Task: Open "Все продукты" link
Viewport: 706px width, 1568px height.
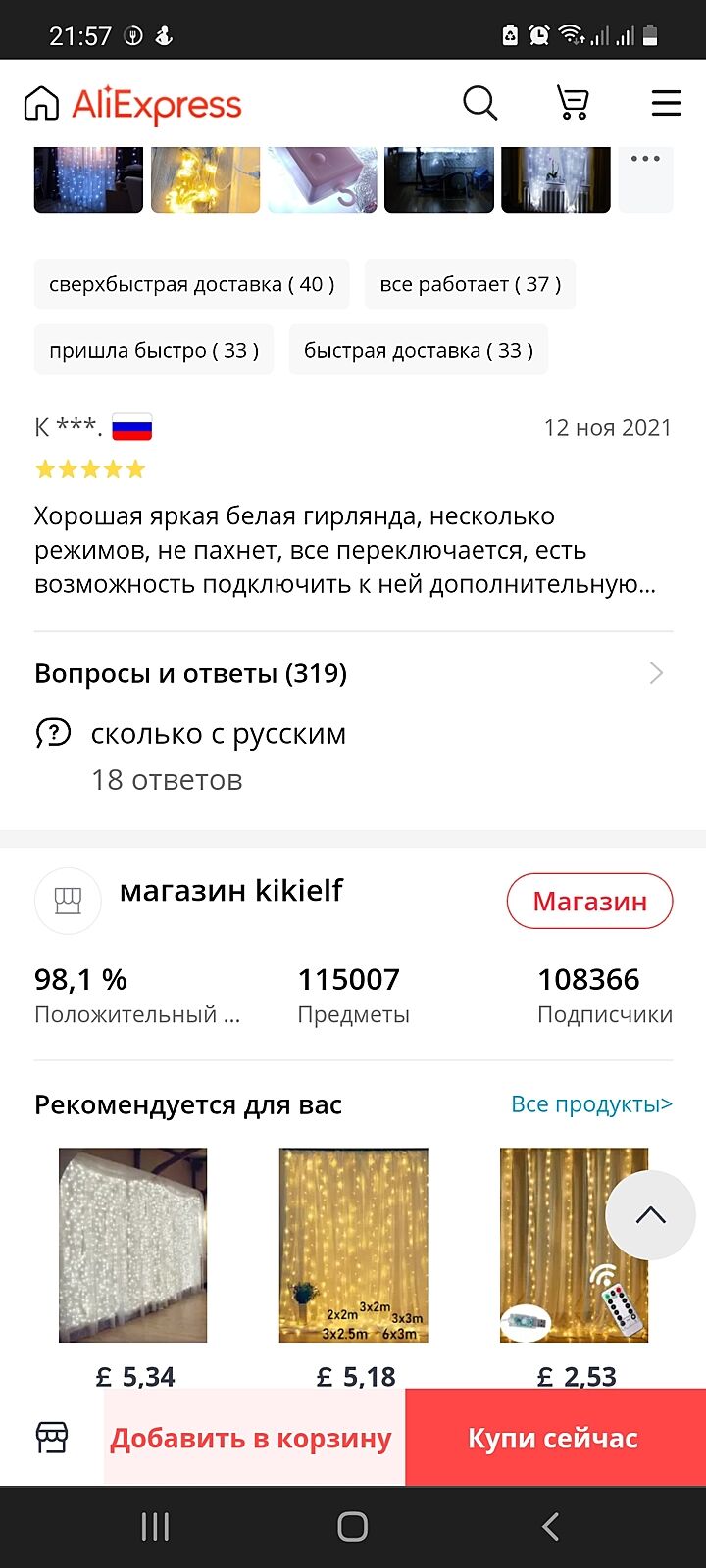Action: point(591,1104)
